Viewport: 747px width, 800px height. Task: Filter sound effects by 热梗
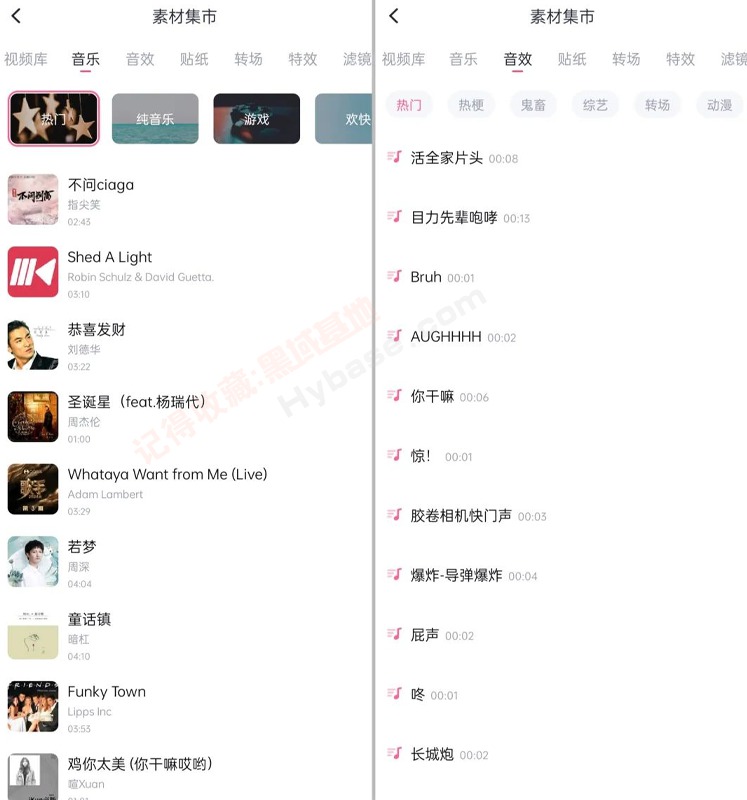(471, 105)
